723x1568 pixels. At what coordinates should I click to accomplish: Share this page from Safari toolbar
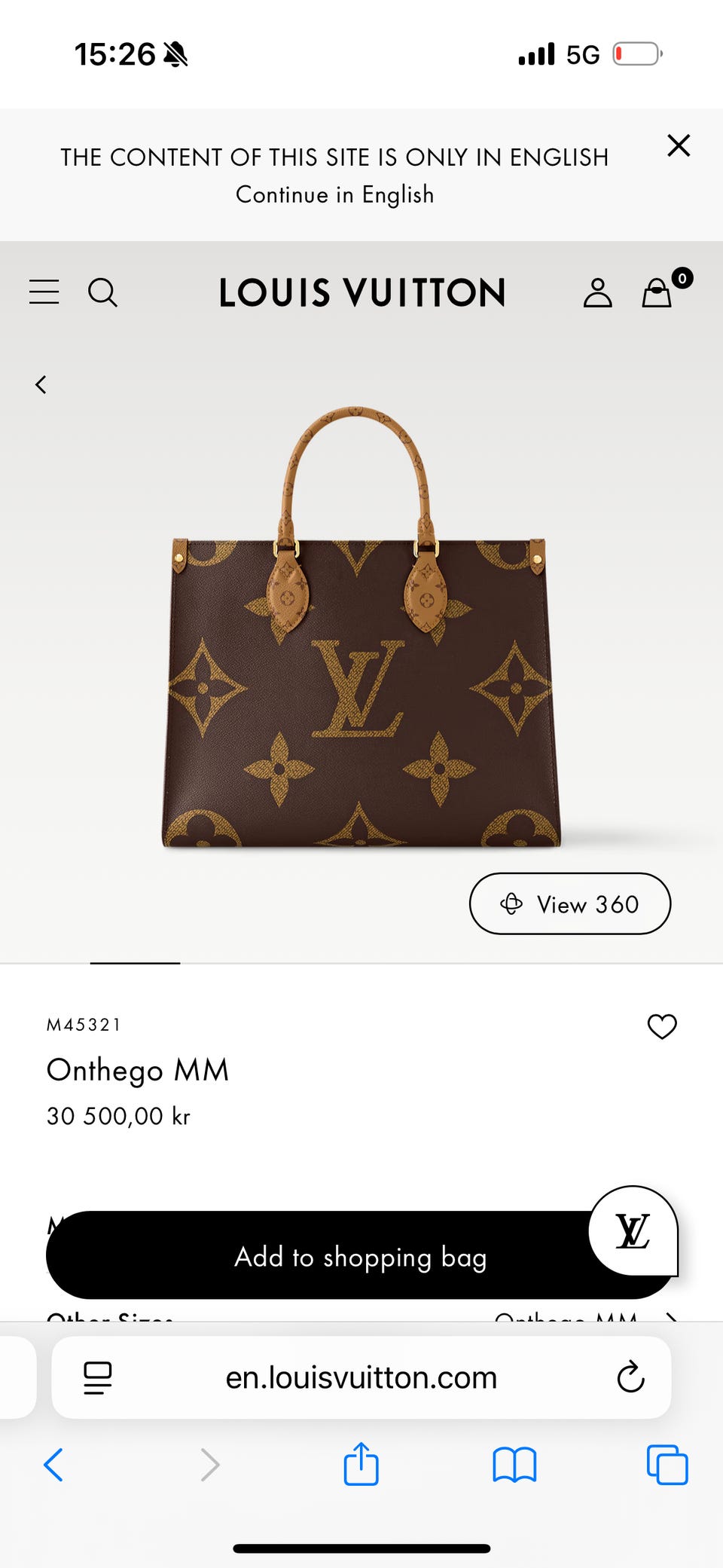click(361, 1464)
